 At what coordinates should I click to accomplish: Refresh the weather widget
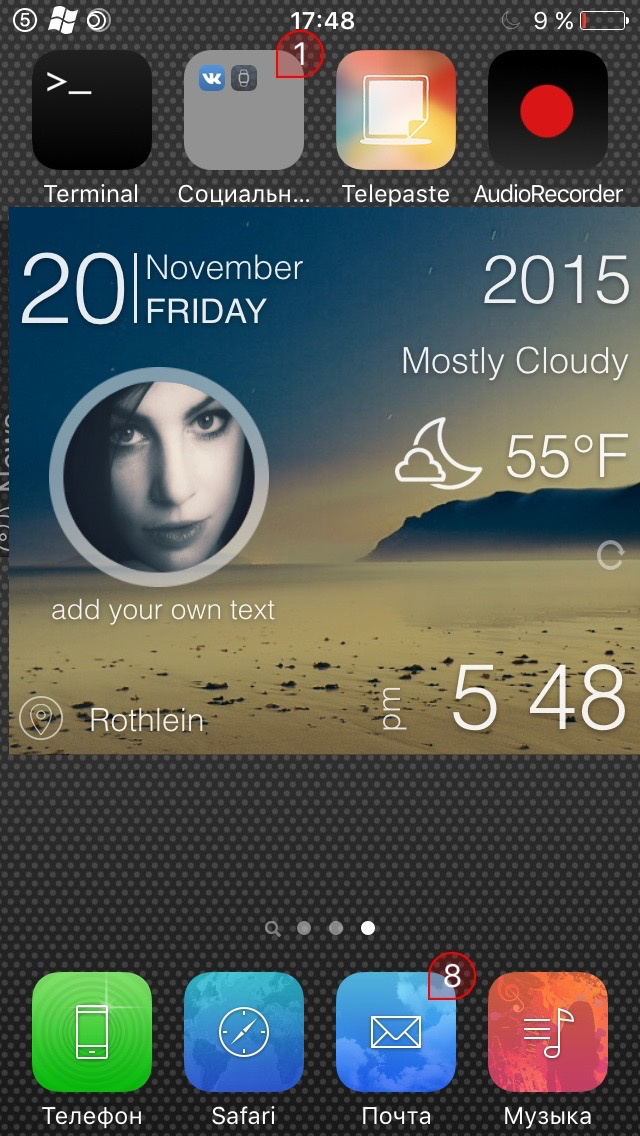610,556
